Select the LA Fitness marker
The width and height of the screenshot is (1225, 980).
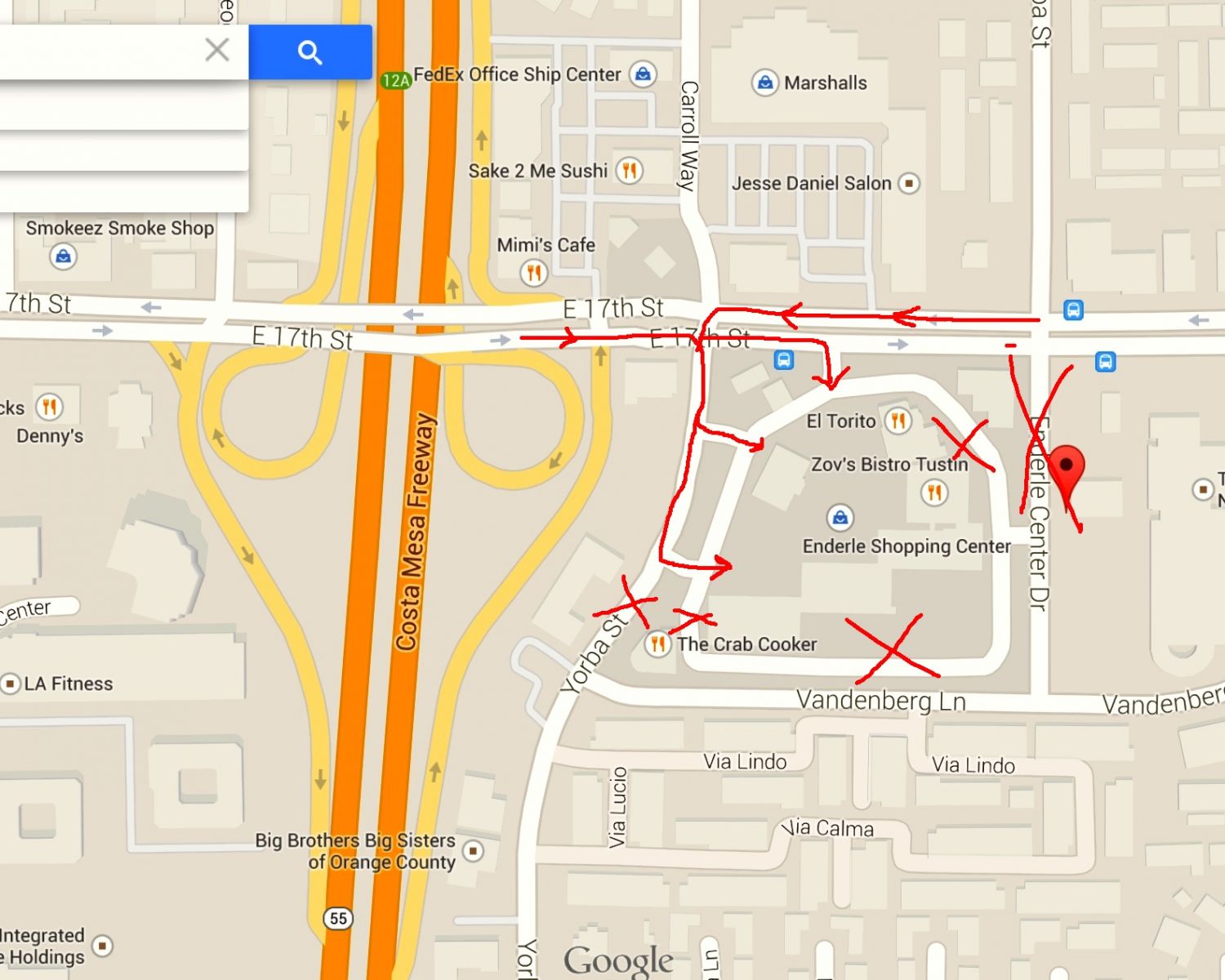click(x=11, y=683)
